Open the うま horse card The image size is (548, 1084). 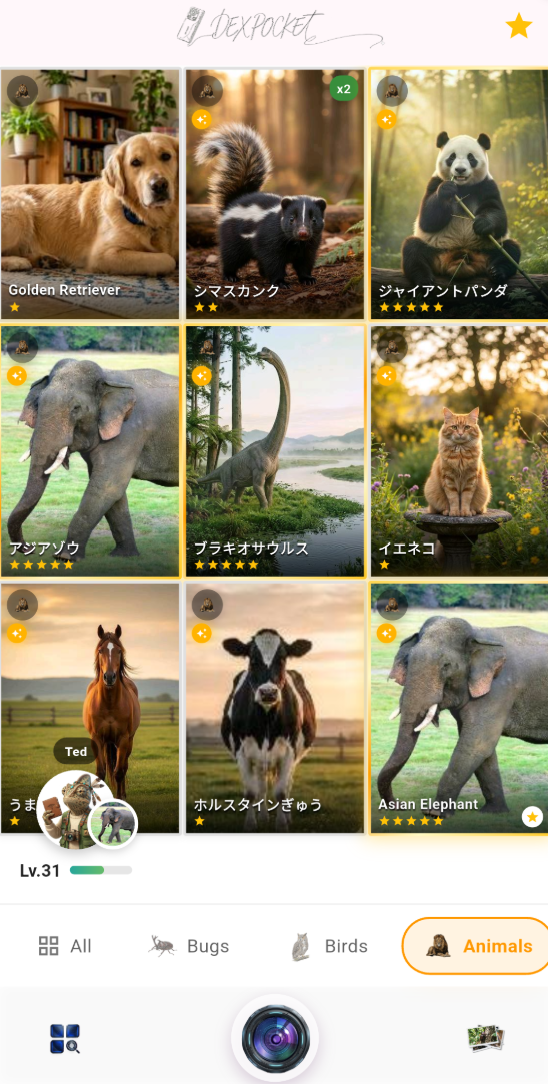click(x=90, y=709)
